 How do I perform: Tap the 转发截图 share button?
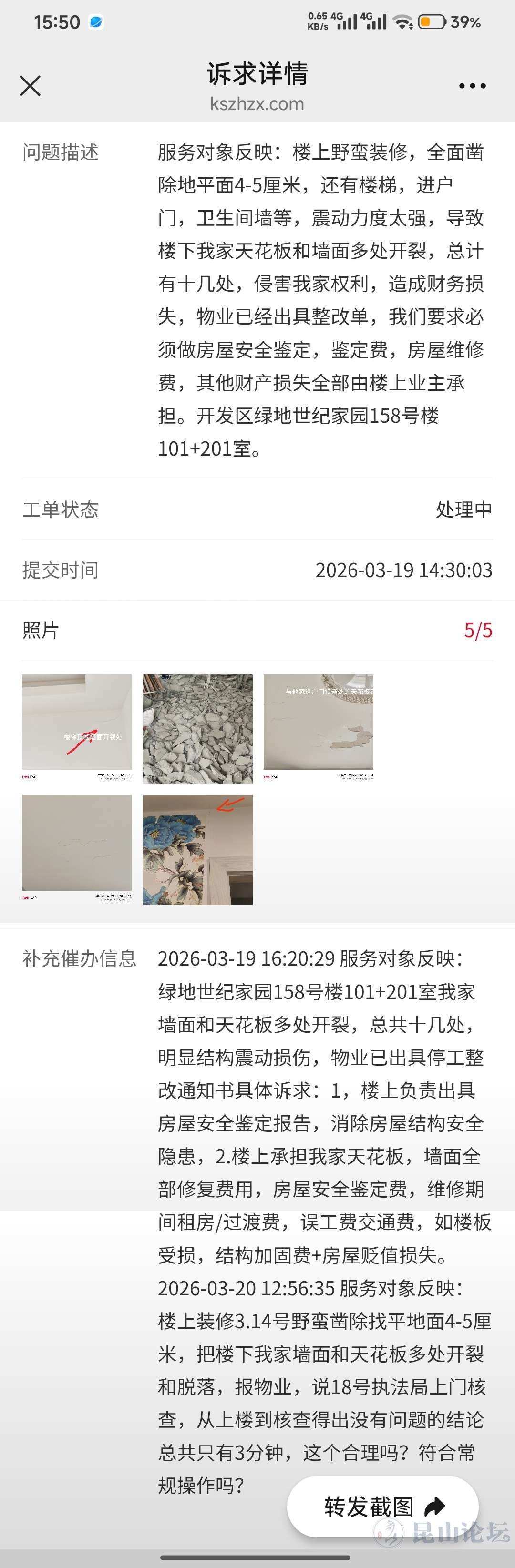383,1507
